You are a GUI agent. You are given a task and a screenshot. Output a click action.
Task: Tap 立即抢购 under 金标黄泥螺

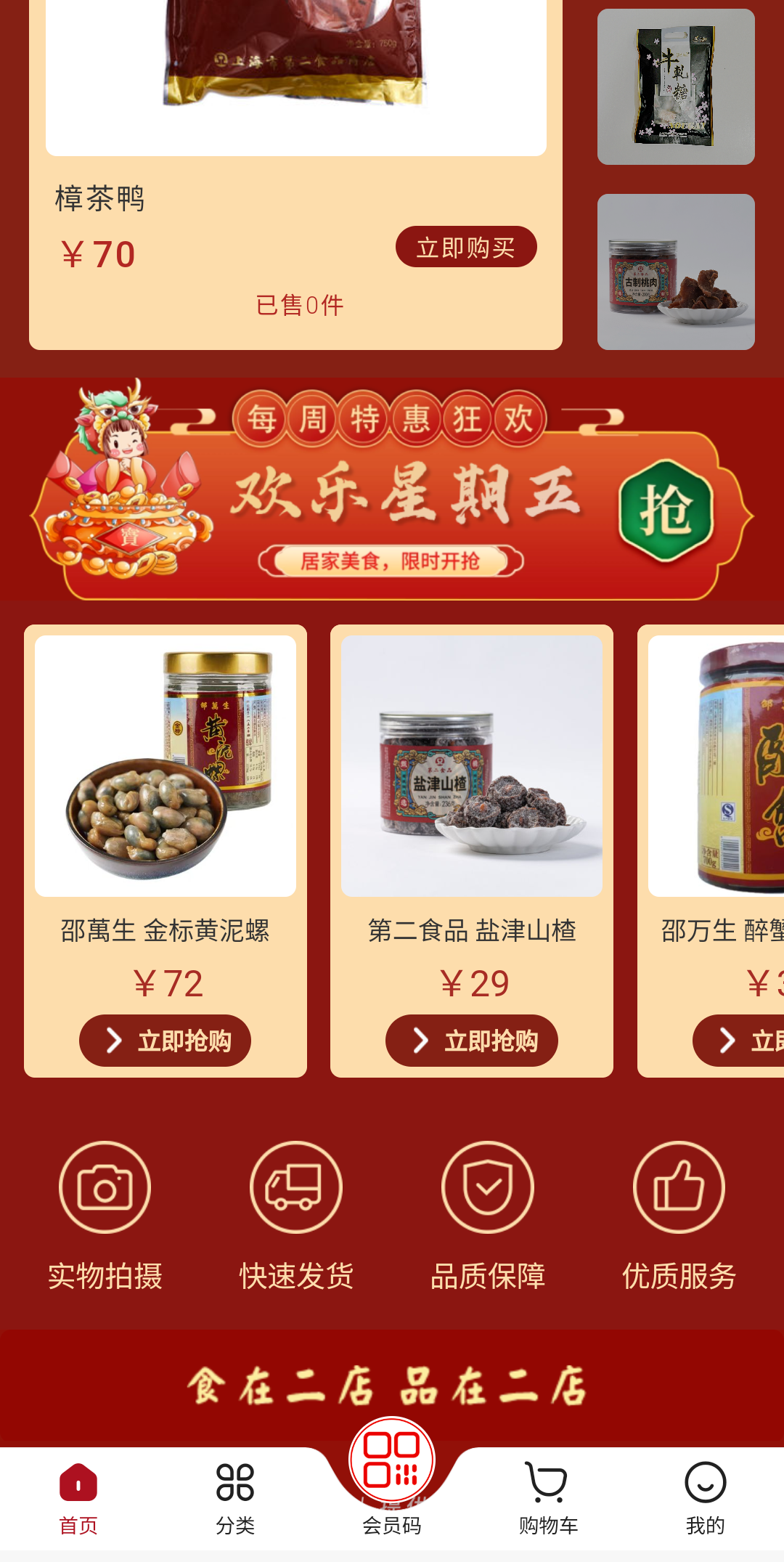[x=166, y=1041]
